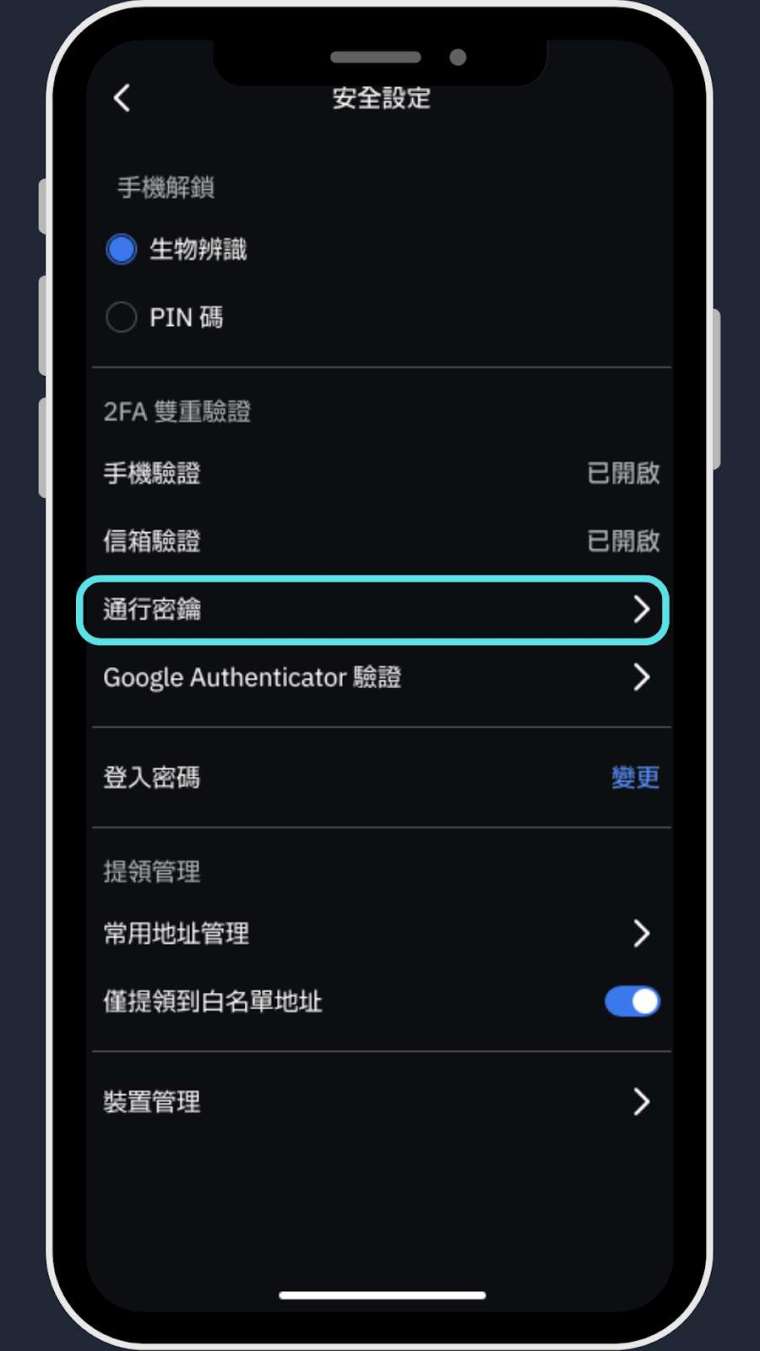Tap 變更 to change the login password
Screen dimensions: 760x1351
(x=635, y=778)
